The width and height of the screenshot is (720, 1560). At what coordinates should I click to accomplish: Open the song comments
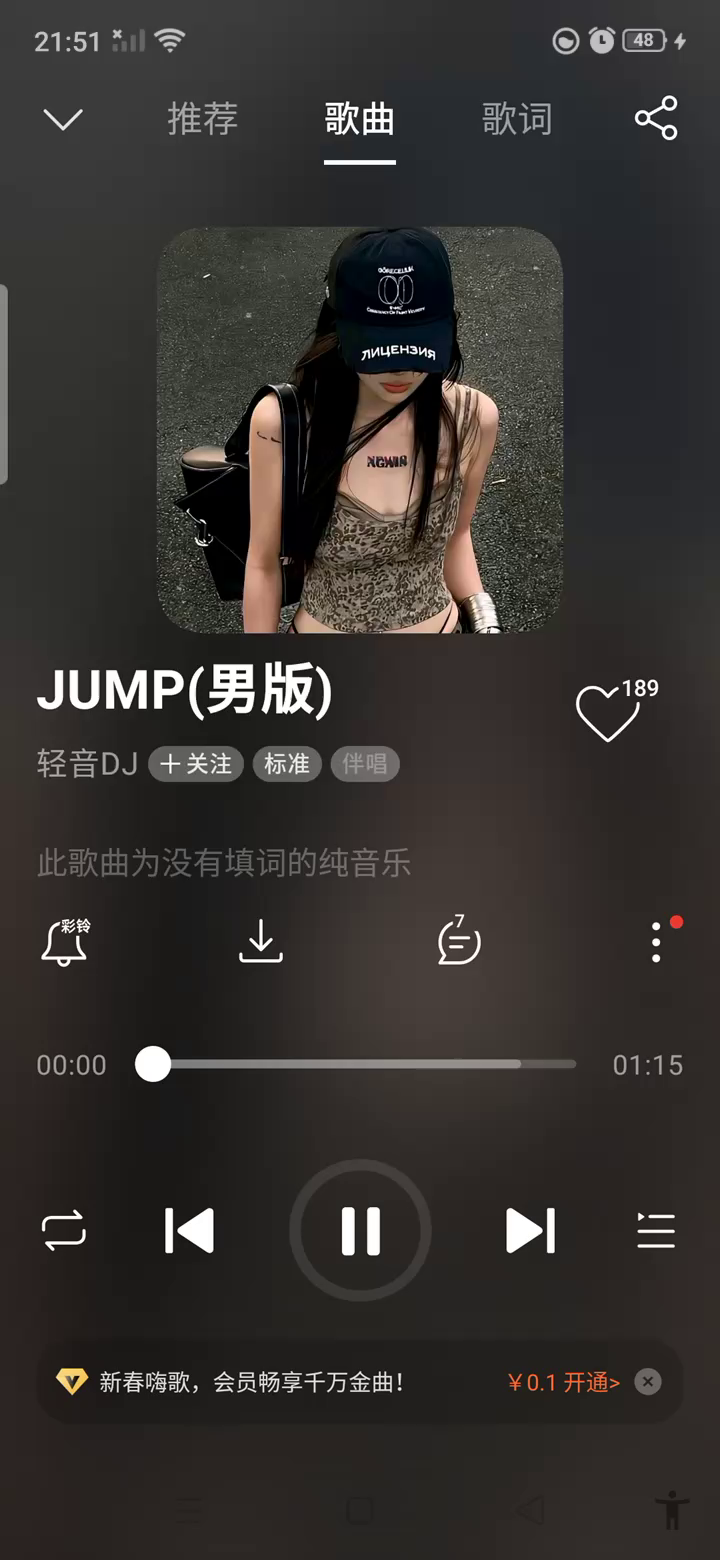click(459, 942)
